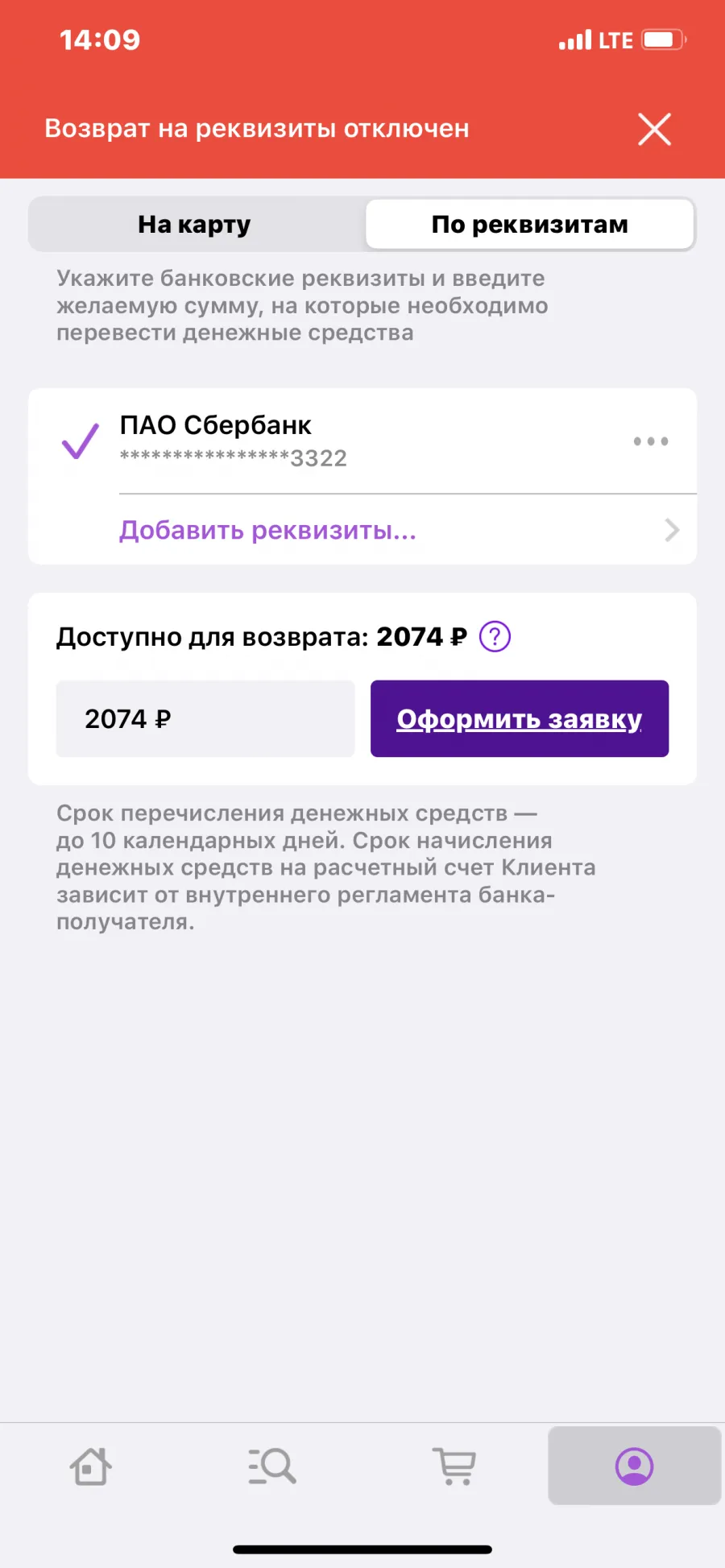The width and height of the screenshot is (725, 1568).
Task: Switch to the На карту tab
Action: click(x=195, y=224)
